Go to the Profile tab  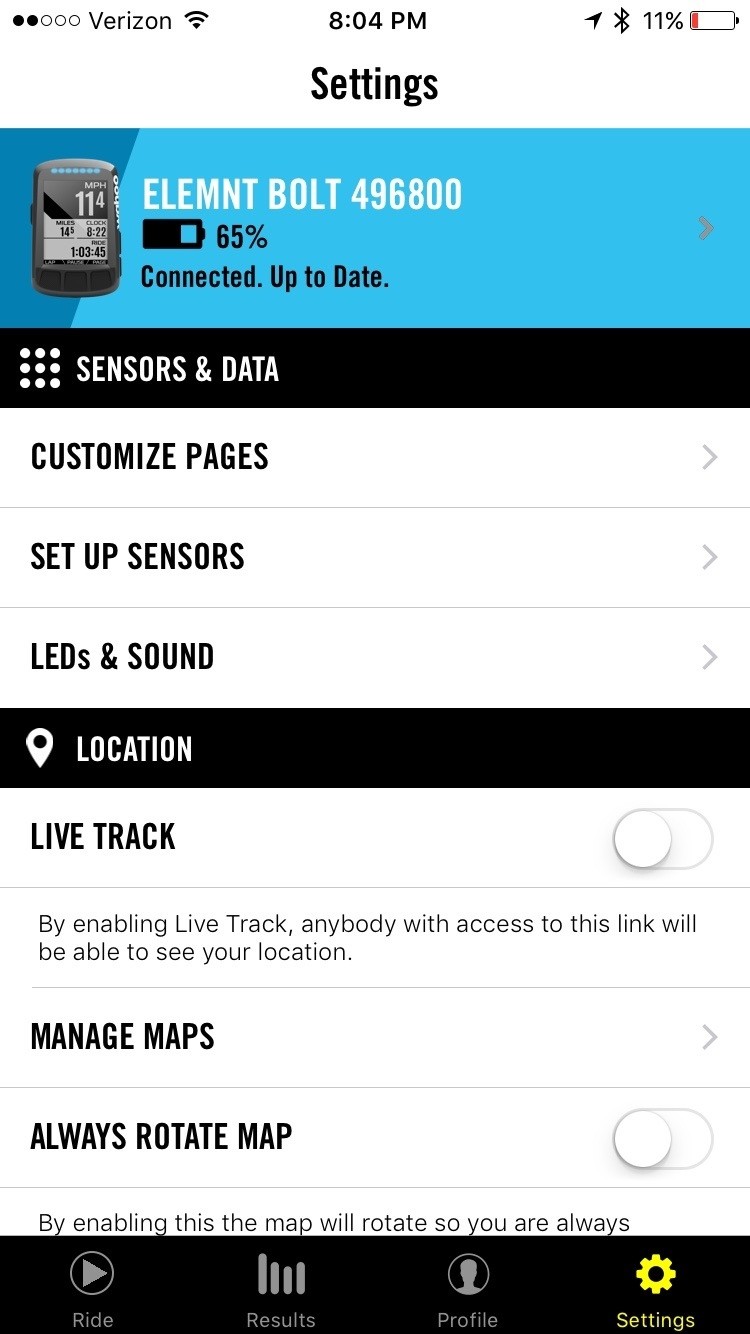point(468,1290)
